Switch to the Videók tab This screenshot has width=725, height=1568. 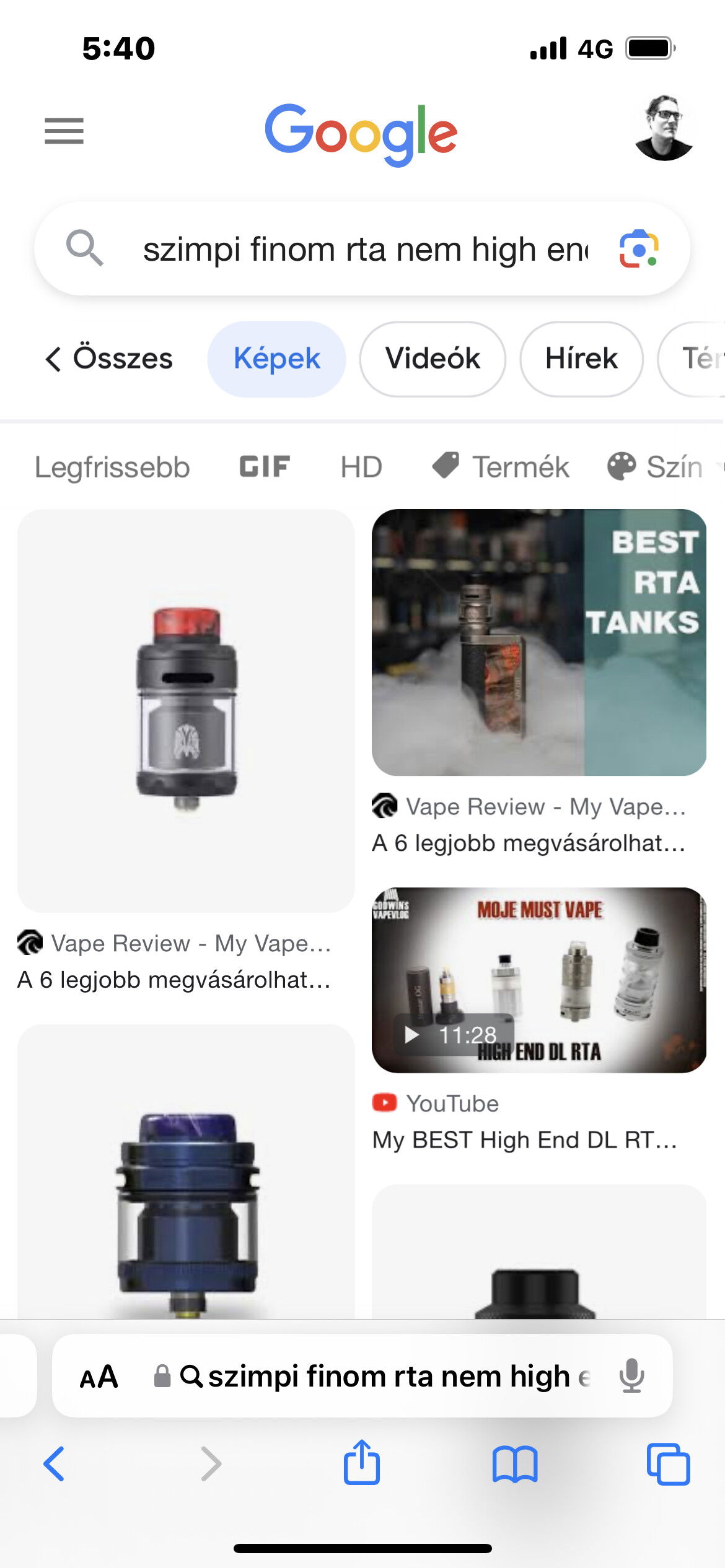433,359
